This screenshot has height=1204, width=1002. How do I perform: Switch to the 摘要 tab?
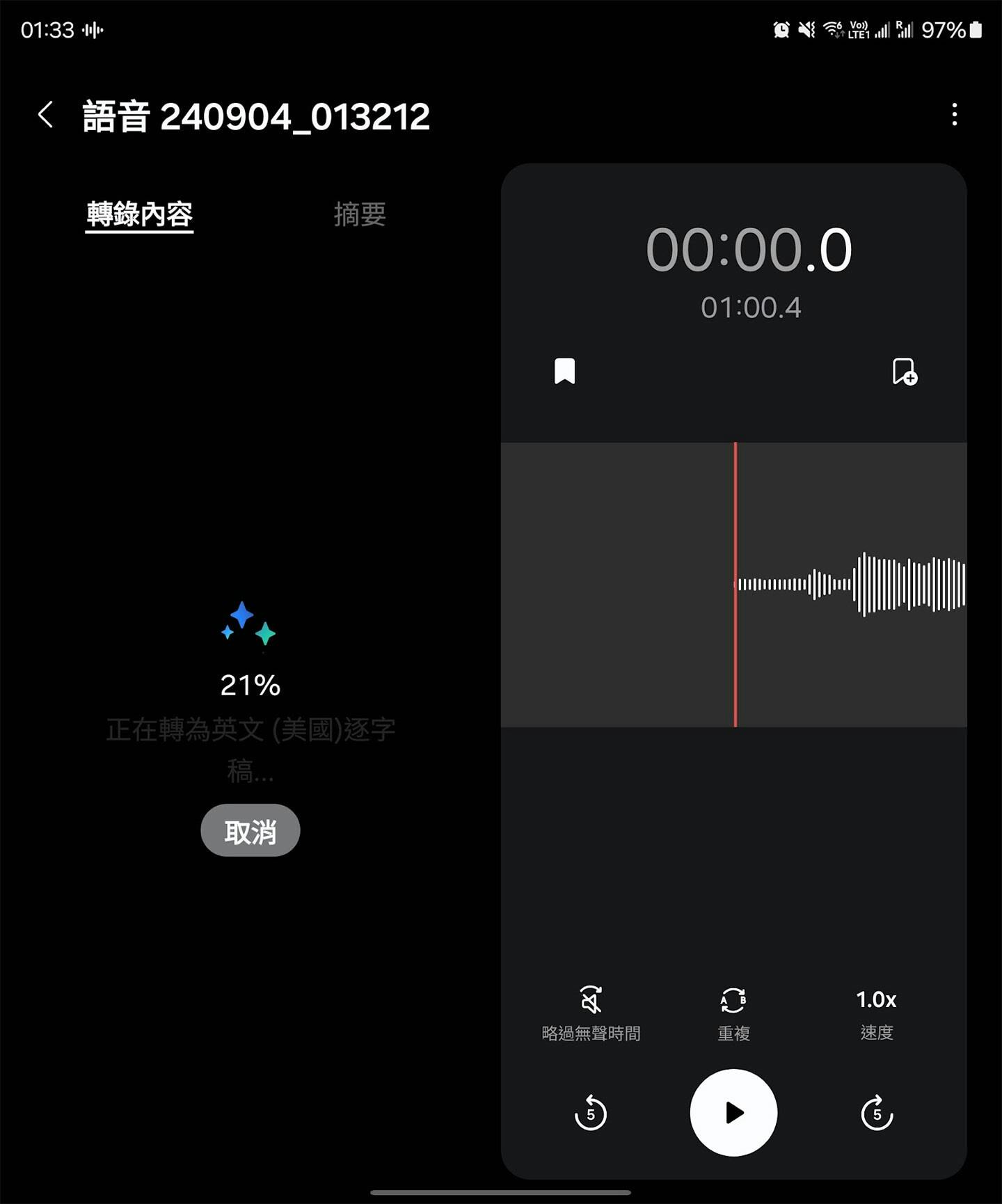(359, 214)
